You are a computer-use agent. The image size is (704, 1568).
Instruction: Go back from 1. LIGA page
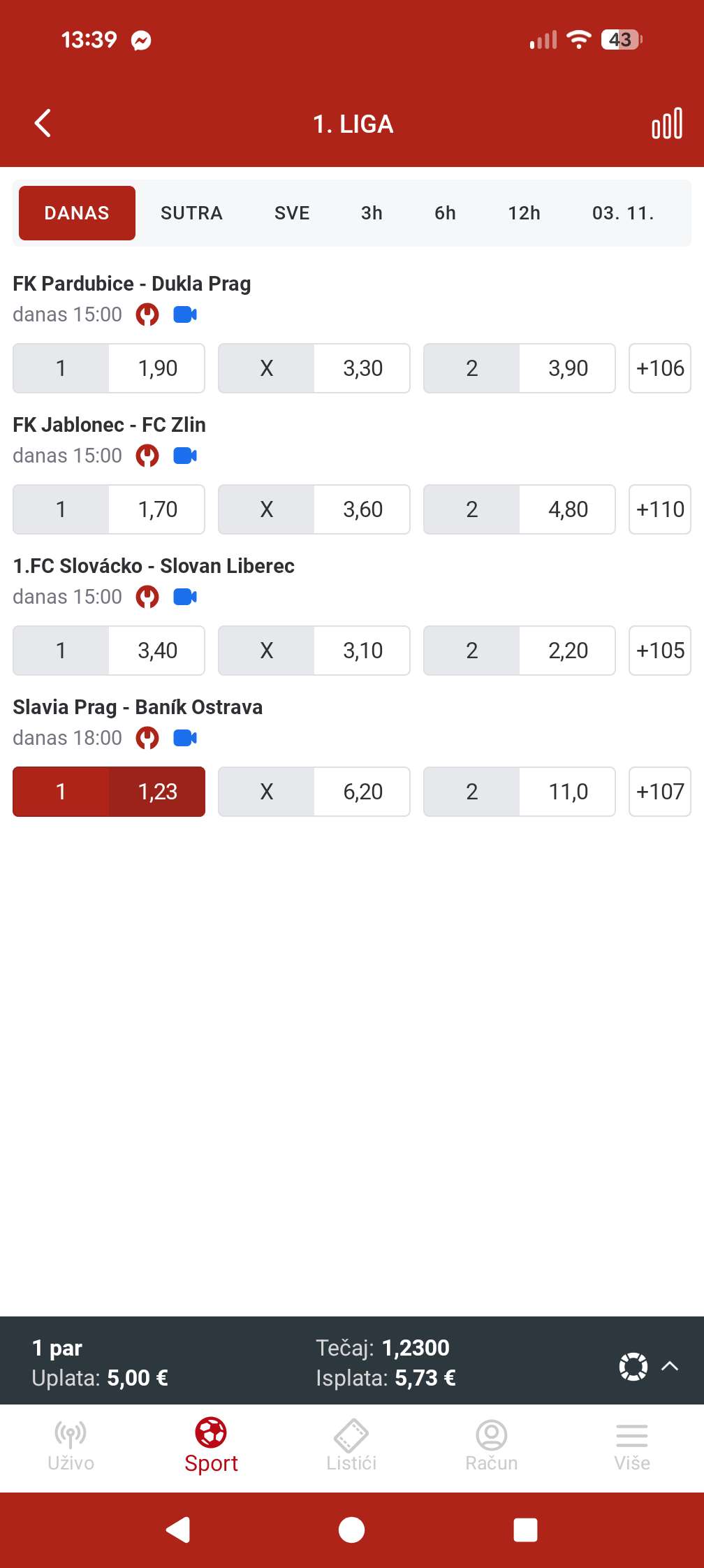coord(43,124)
